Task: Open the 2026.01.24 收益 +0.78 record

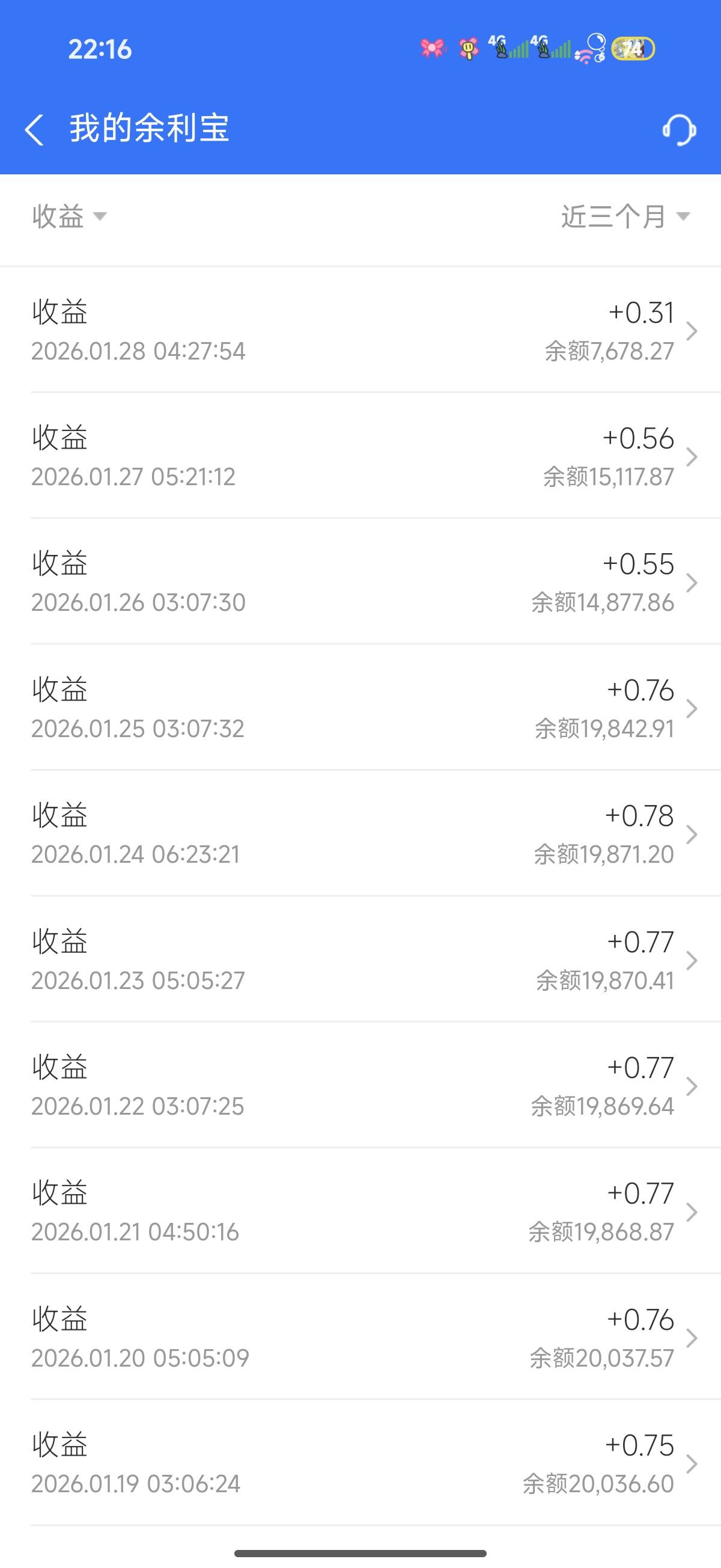Action: tap(360, 833)
